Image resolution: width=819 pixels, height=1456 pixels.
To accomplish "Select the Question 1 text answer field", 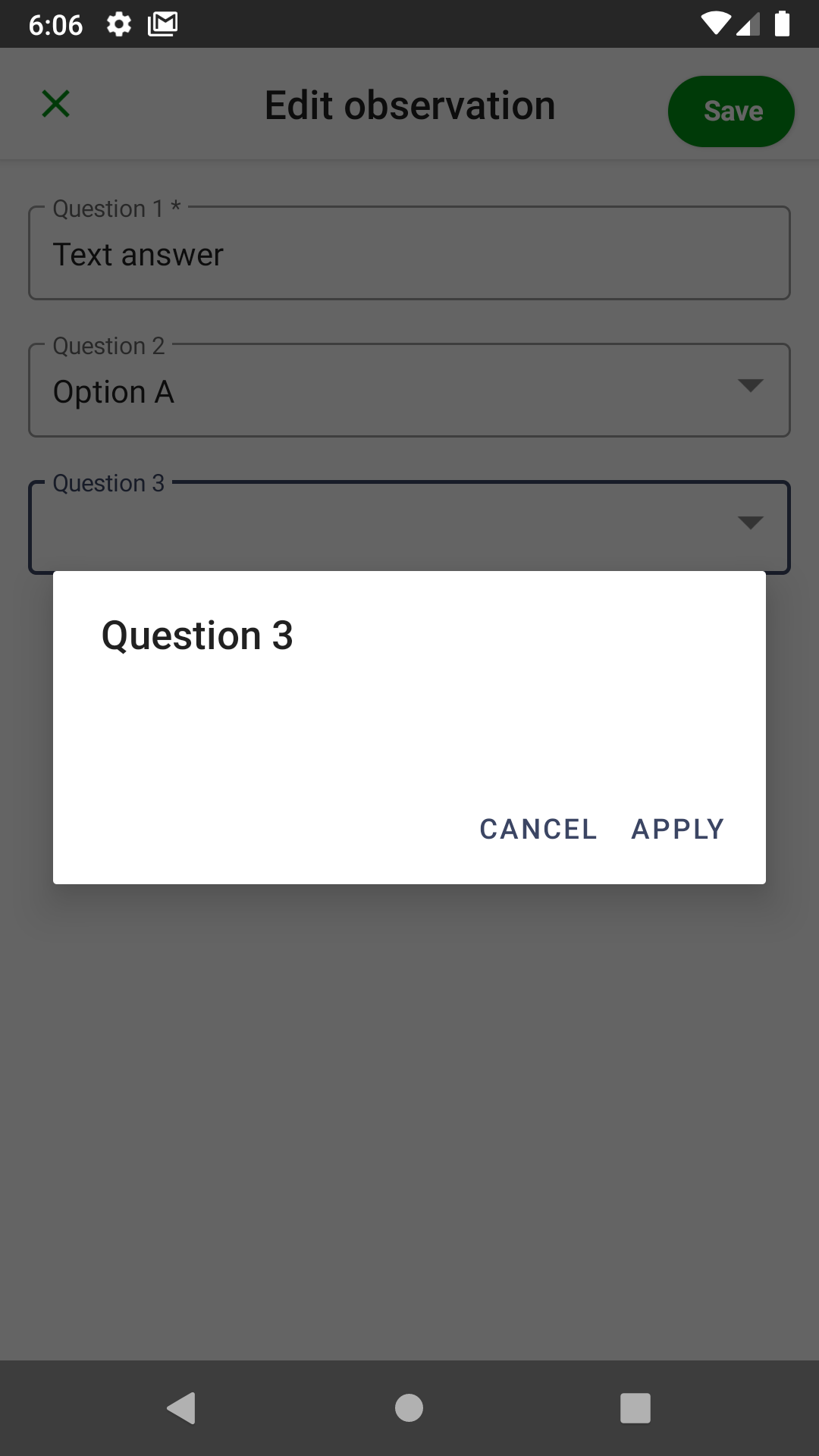I will point(409,253).
